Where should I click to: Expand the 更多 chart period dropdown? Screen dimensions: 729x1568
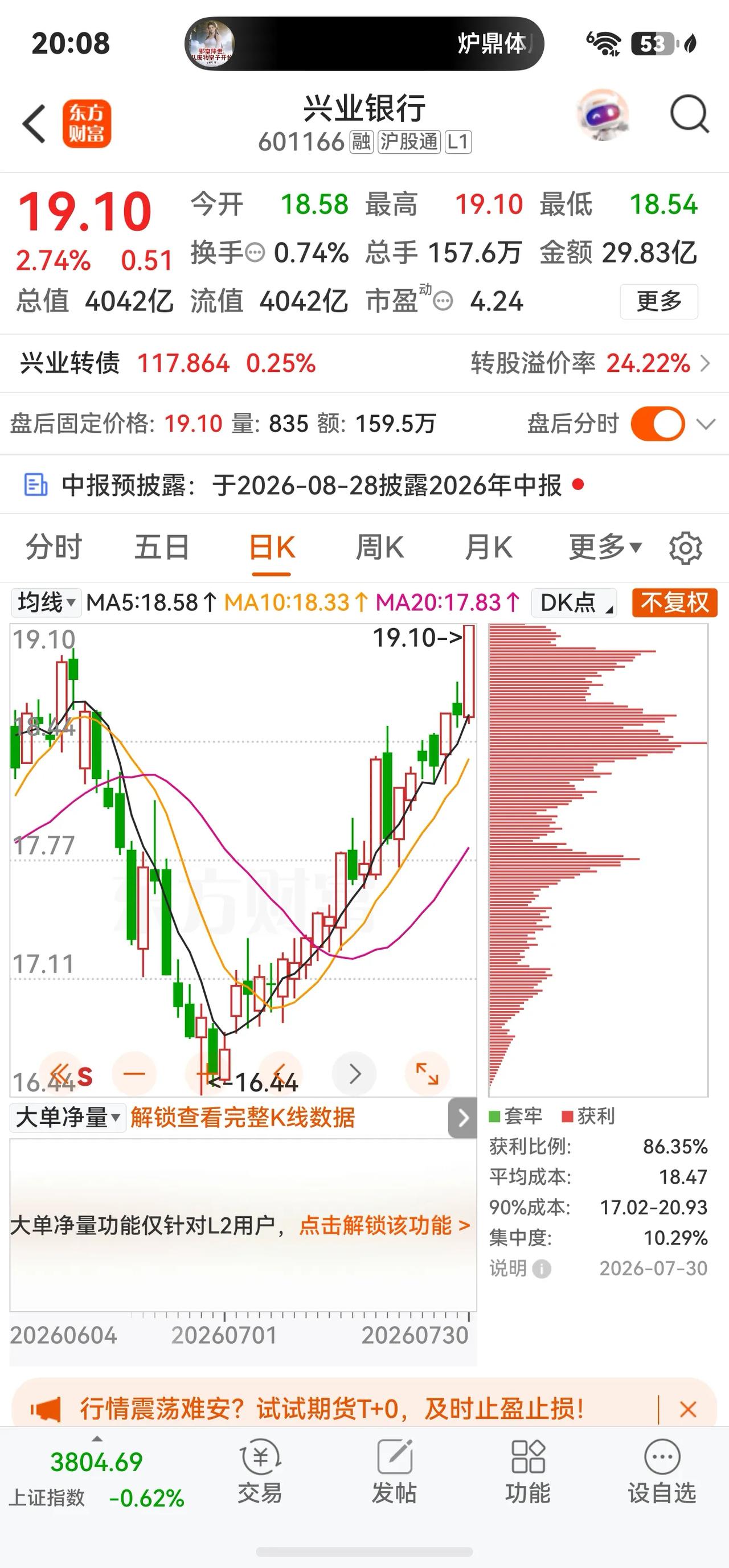click(605, 547)
